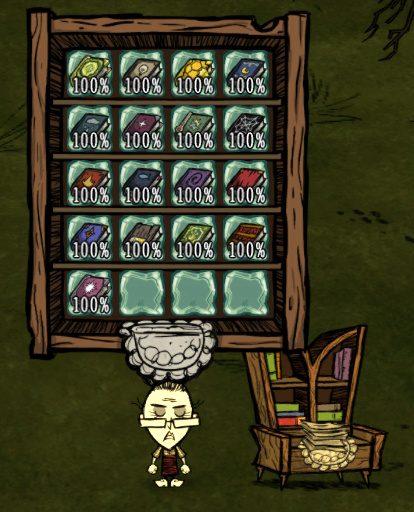Image resolution: width=414 pixels, height=512 pixels.
Task: Select the yellow honeycomb book
Action: point(194,74)
